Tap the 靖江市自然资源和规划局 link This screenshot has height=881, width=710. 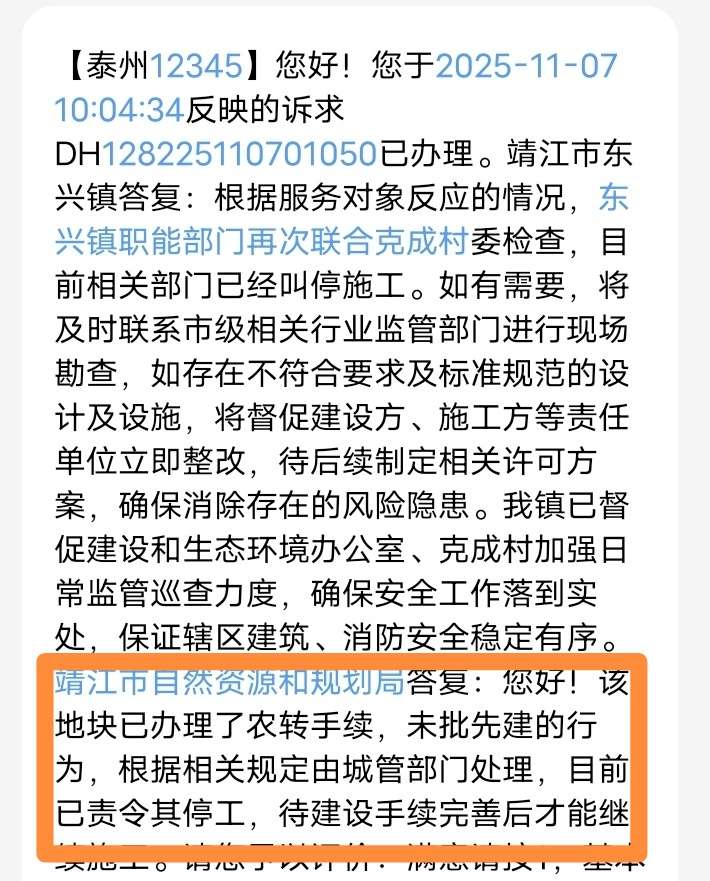point(229,683)
